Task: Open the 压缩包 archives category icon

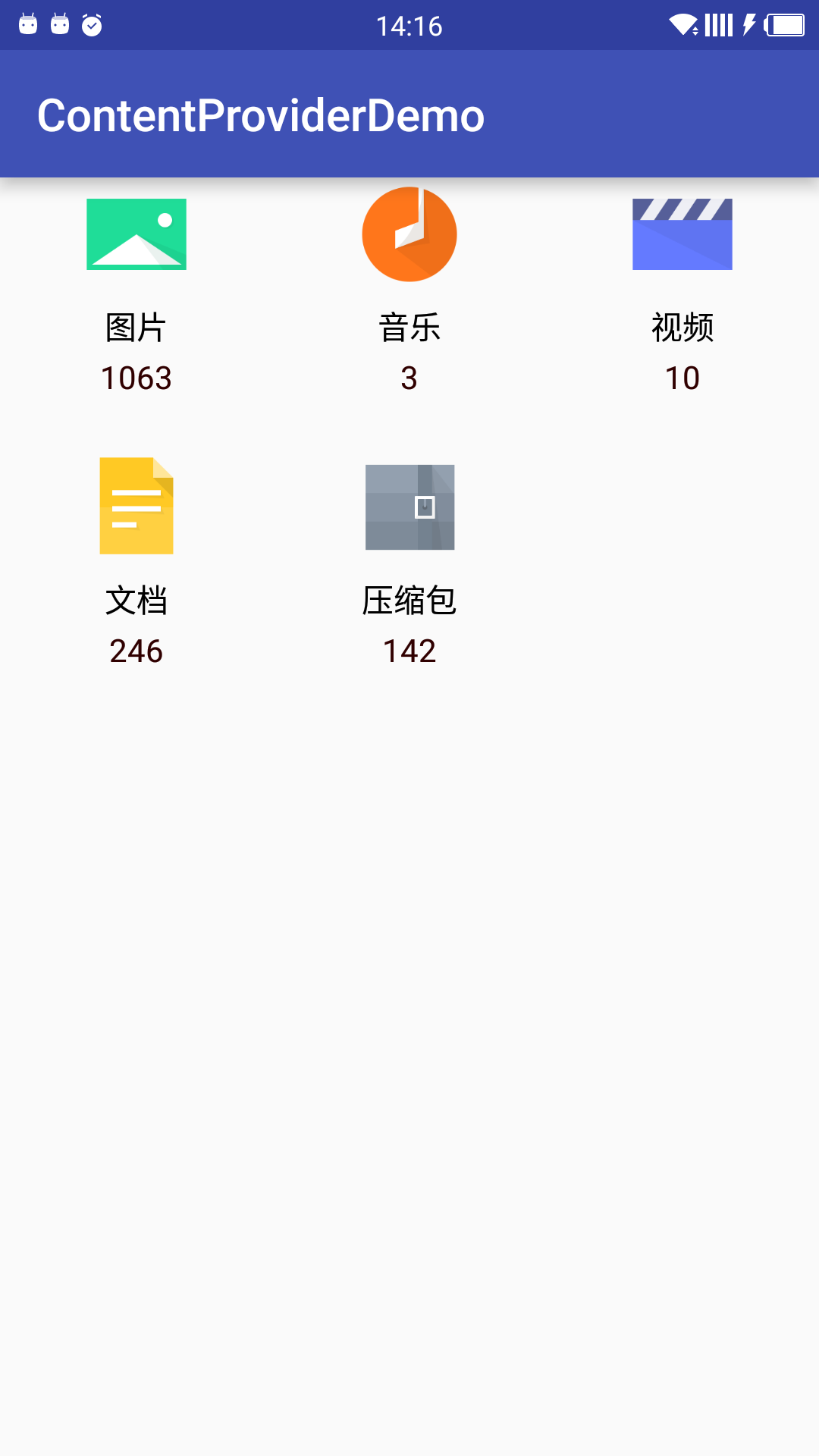Action: [x=409, y=507]
